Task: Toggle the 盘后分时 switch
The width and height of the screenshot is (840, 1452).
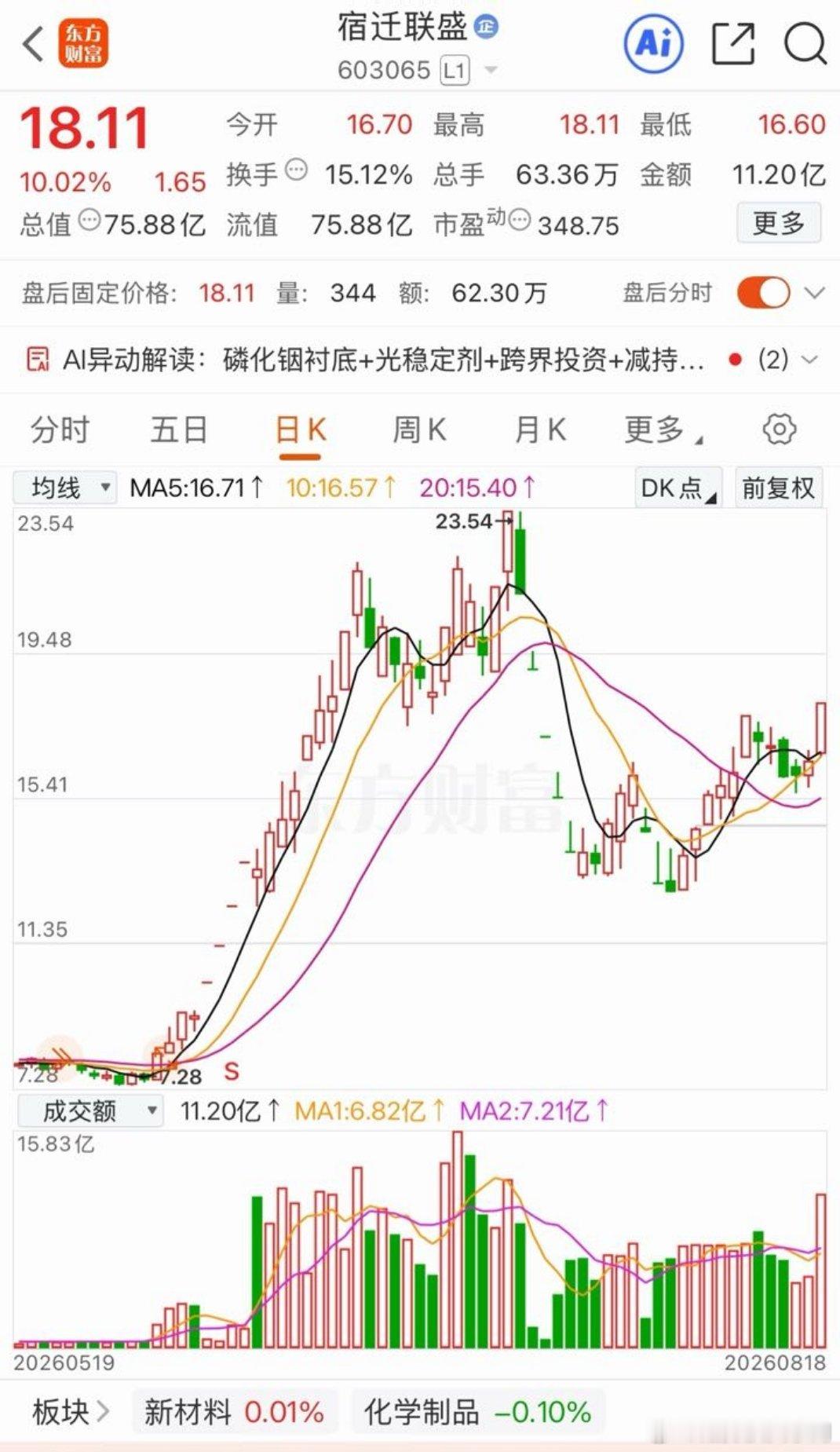Action: (763, 293)
